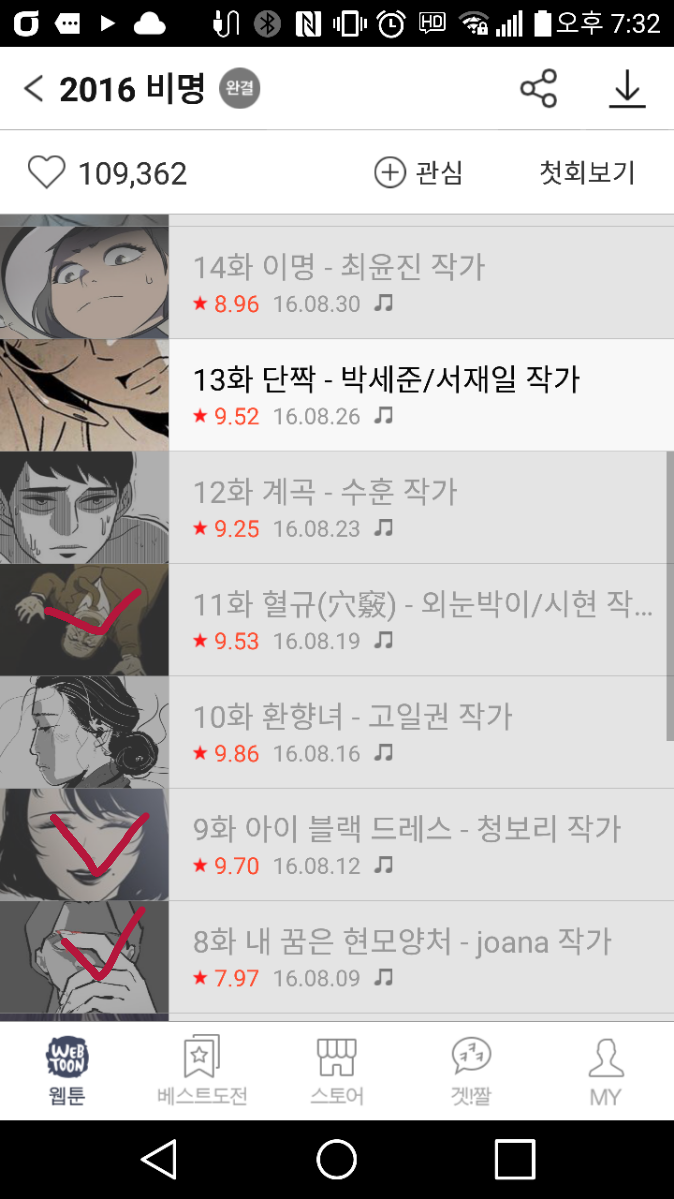Image resolution: width=674 pixels, height=1199 pixels.
Task: Tap 첫회보기 to read first episode
Action: click(x=587, y=173)
